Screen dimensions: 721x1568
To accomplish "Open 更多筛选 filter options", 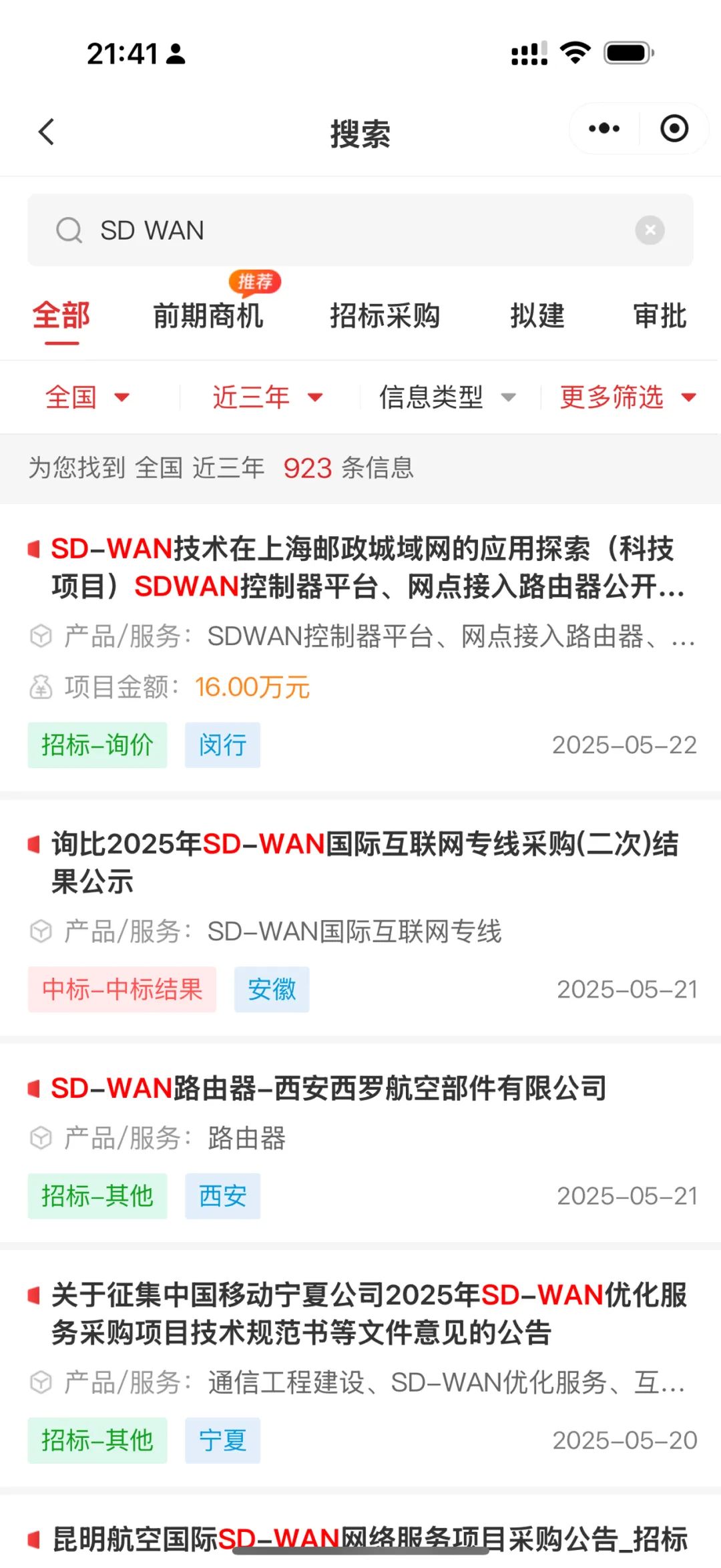I will point(628,397).
